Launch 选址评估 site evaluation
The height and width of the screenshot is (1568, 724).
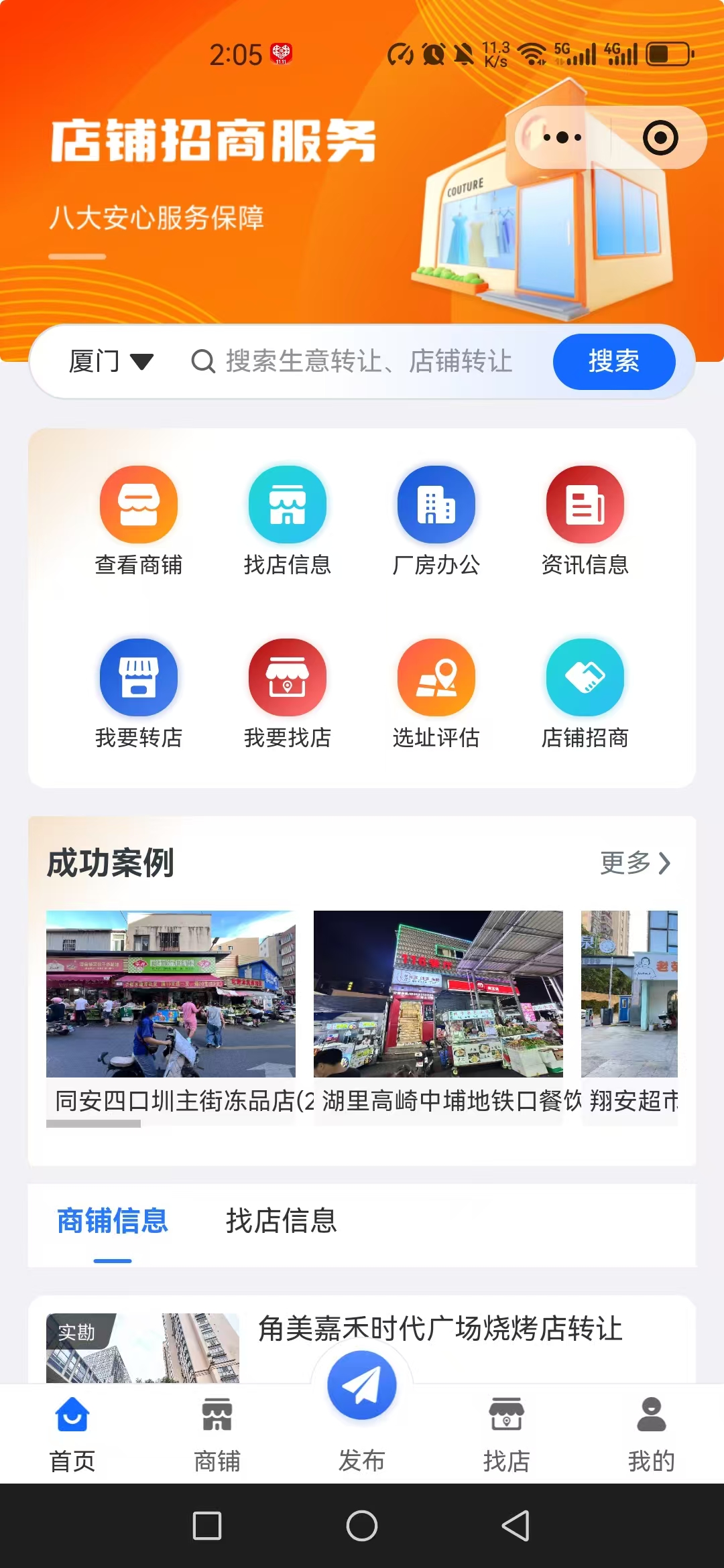click(x=436, y=697)
